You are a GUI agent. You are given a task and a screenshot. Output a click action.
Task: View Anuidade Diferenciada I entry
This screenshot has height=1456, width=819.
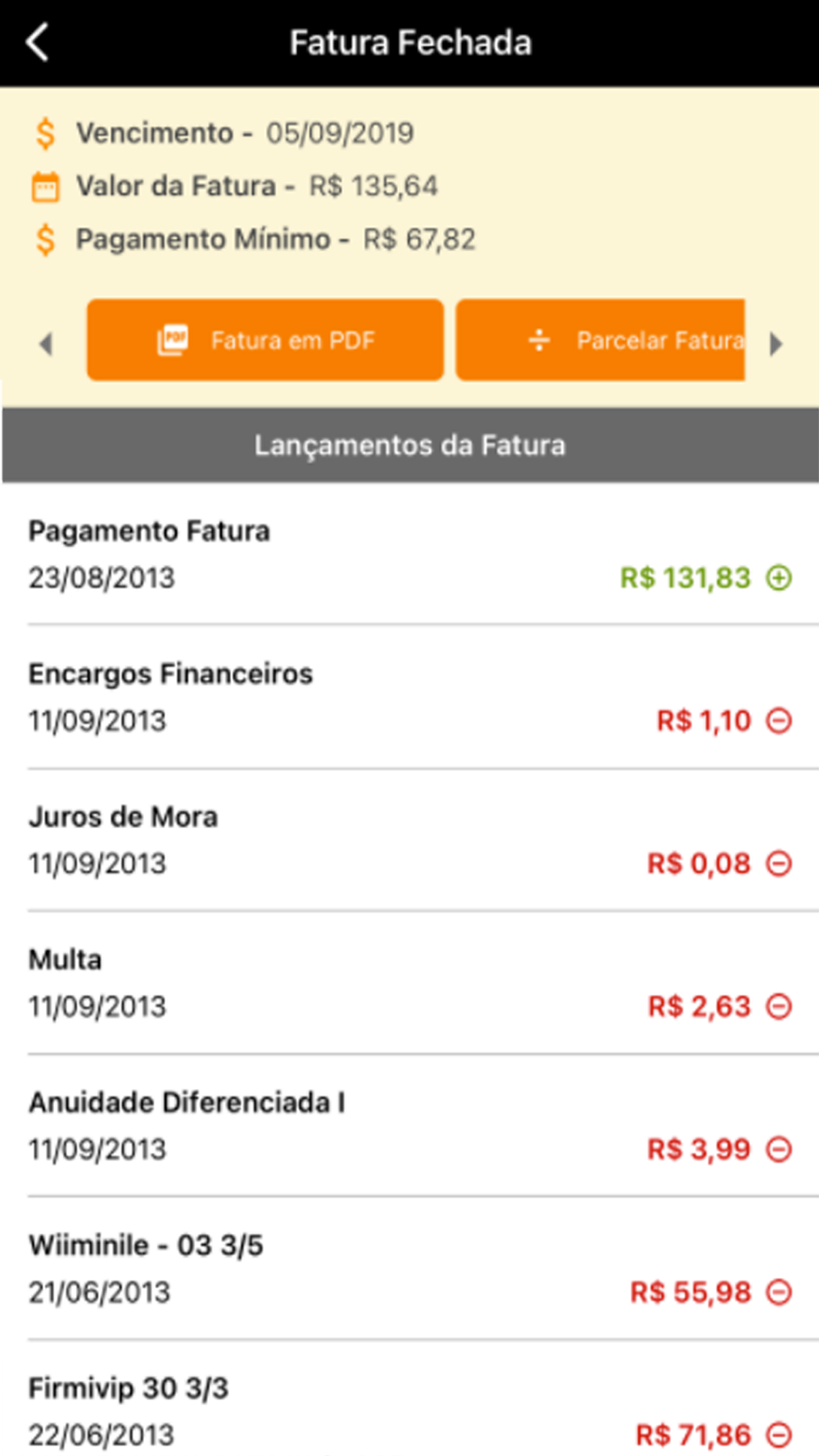point(409,1125)
